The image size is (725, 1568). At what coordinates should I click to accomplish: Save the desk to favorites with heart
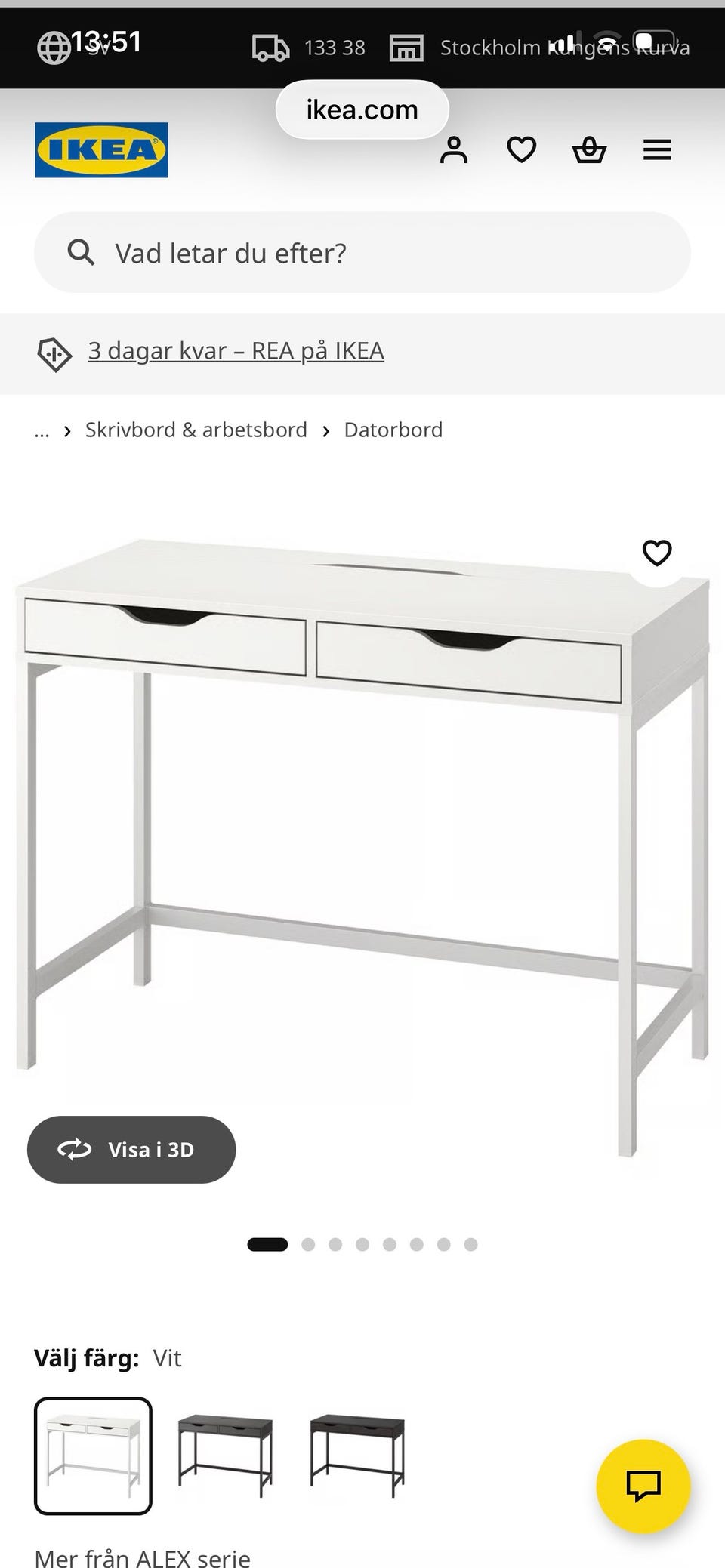click(657, 553)
